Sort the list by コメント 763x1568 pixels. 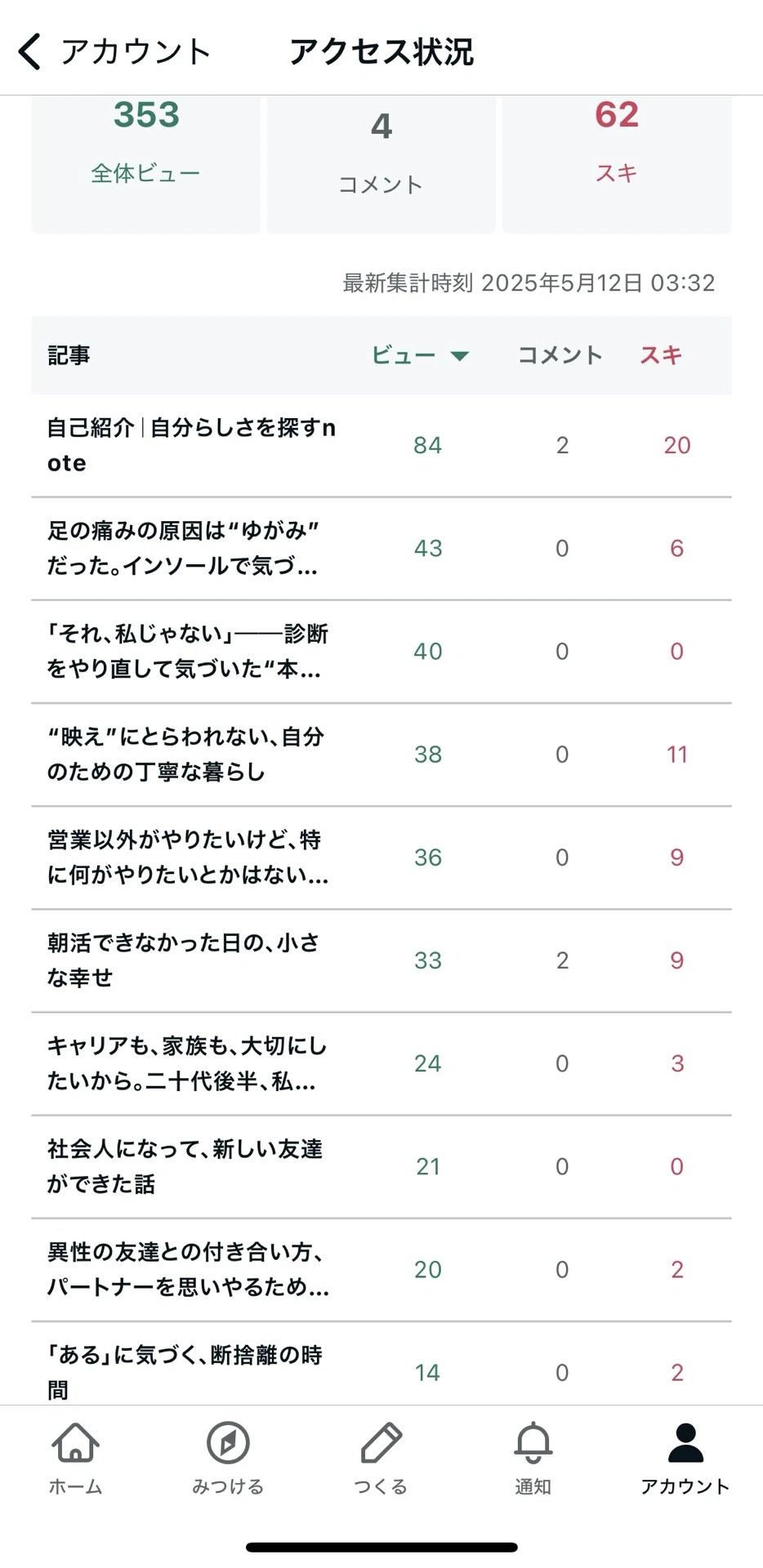point(560,355)
